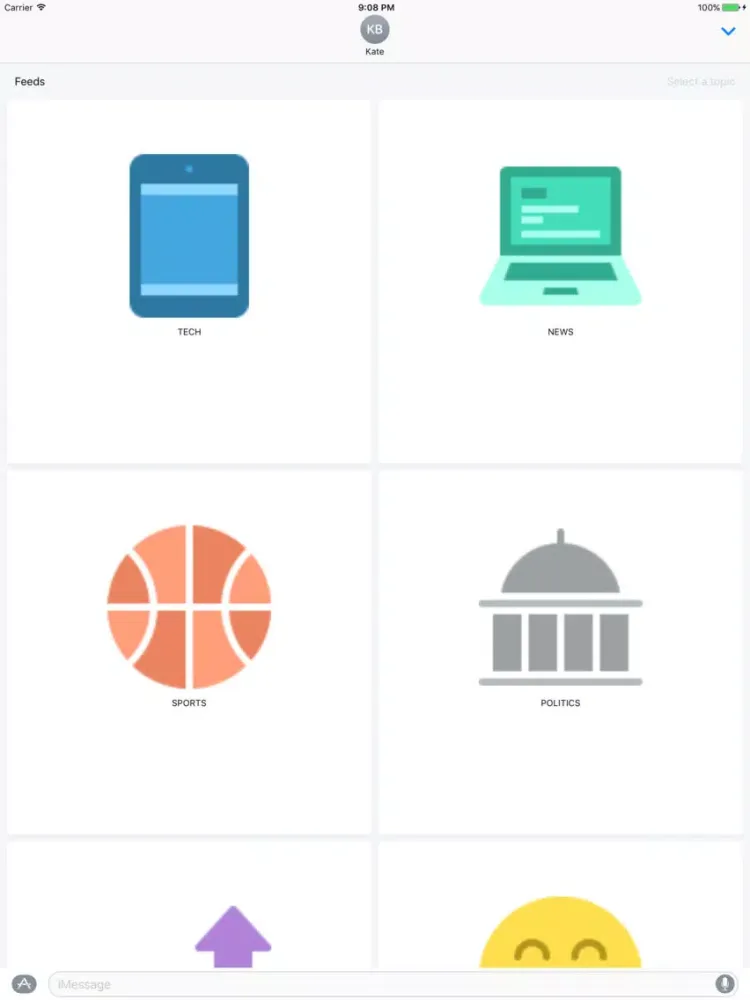Open the News laptop sticker
This screenshot has height=1000, width=750.
[560, 235]
